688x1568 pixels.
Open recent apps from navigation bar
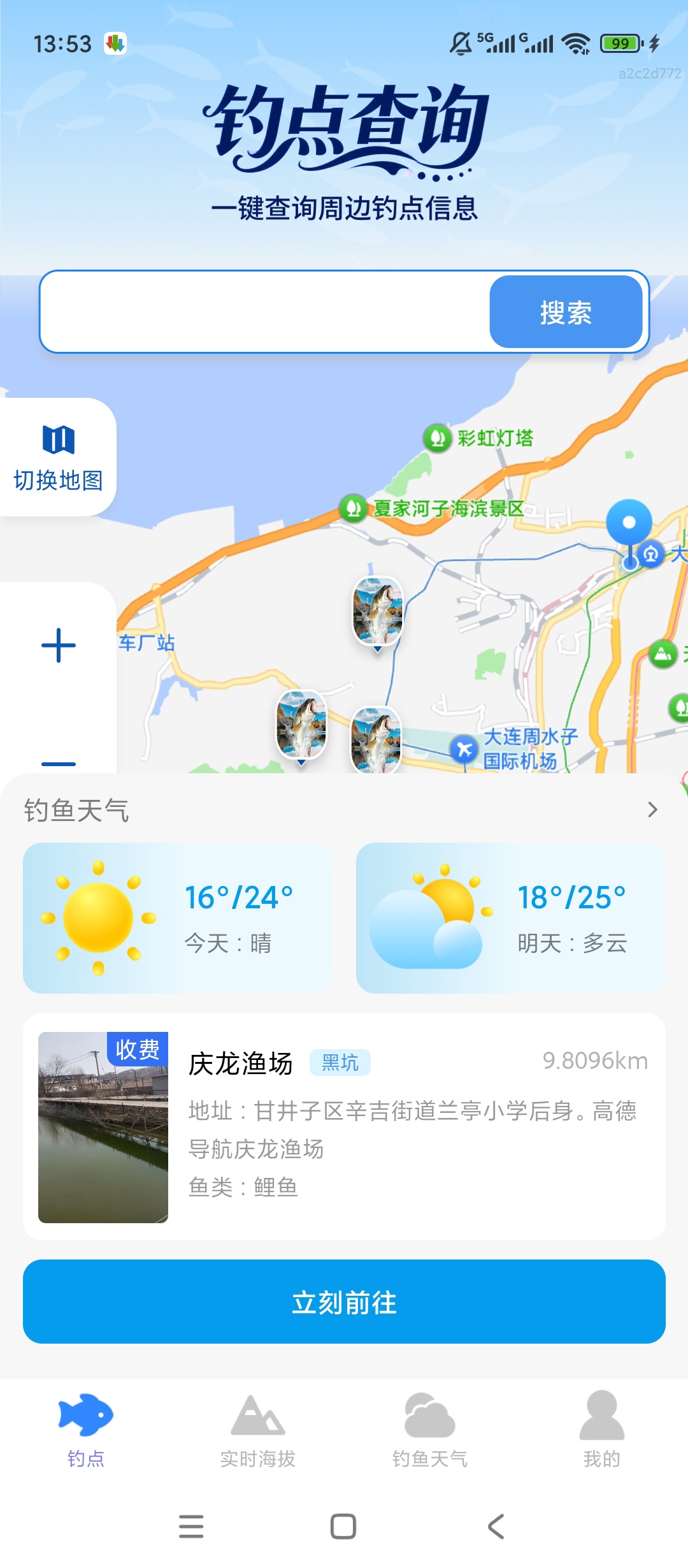191,1527
